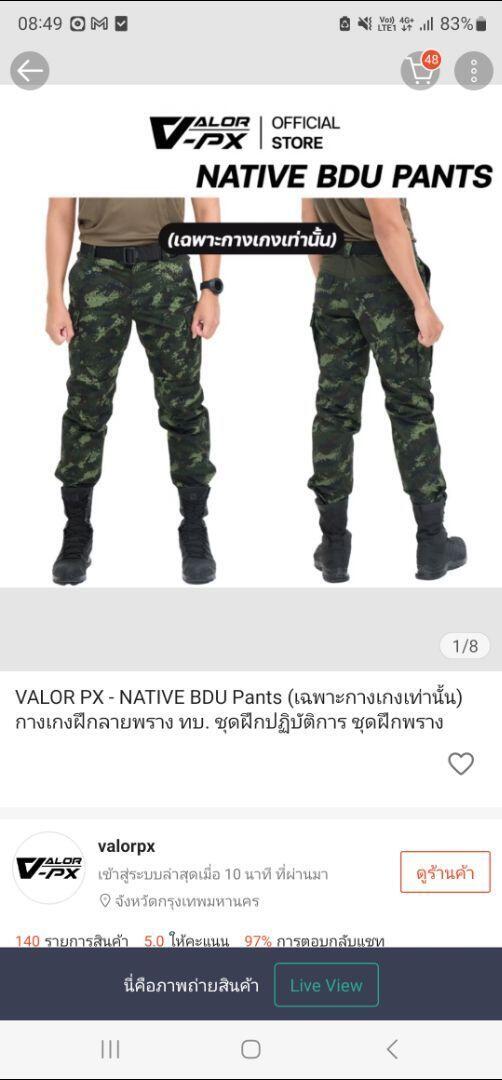Open the NATIVE BDU Pants product image
Viewport: 502px width, 1080px height.
point(251,377)
